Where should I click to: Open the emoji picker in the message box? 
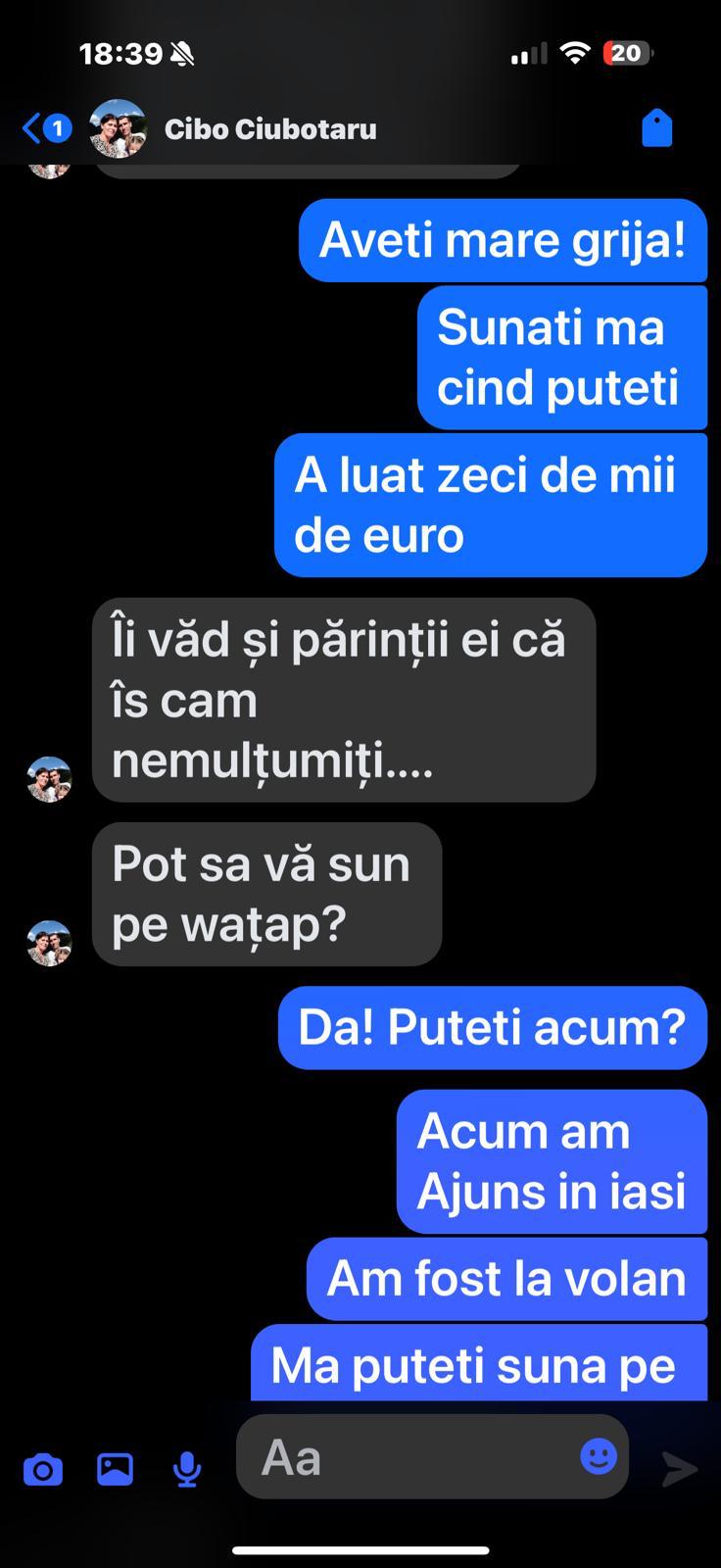tap(598, 1457)
